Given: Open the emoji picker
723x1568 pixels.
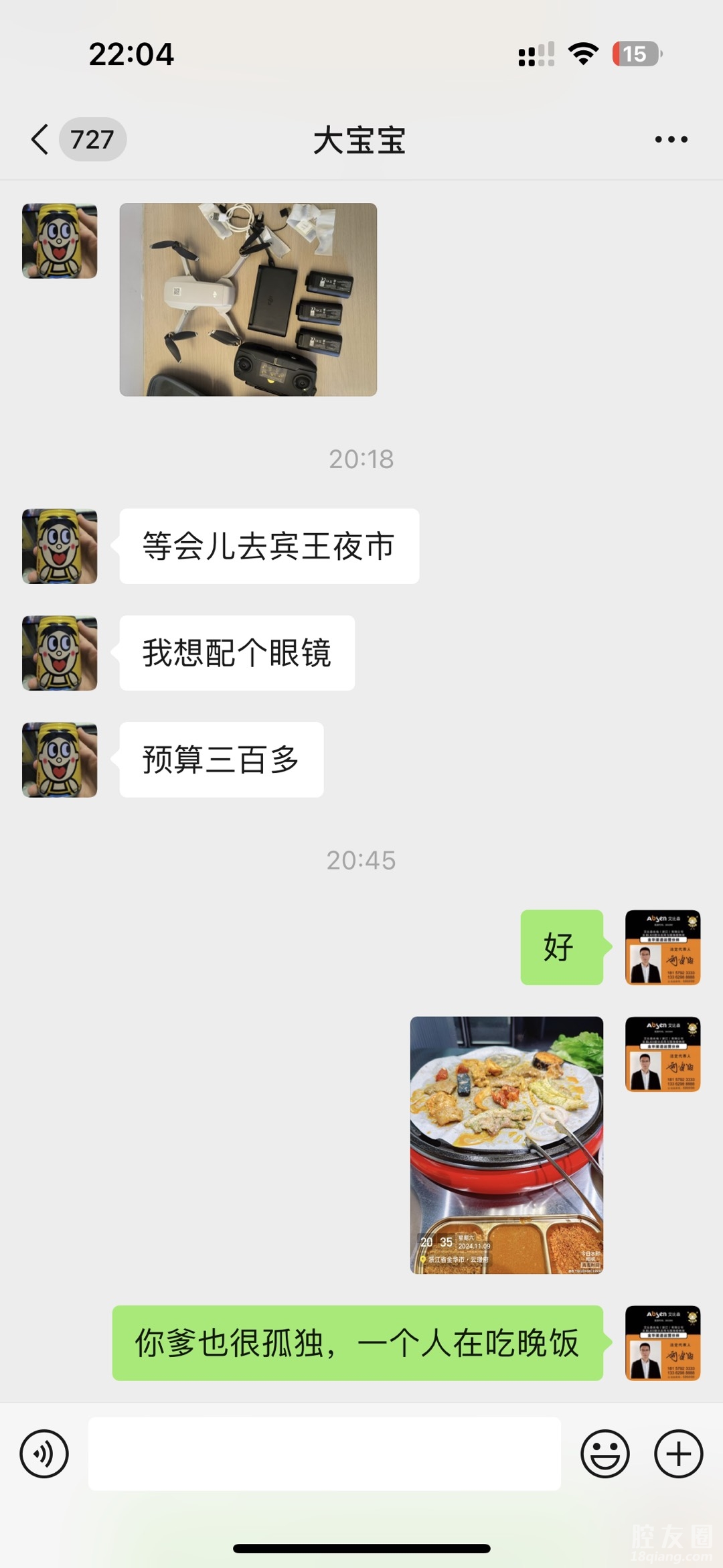Looking at the screenshot, I should tap(605, 1454).
